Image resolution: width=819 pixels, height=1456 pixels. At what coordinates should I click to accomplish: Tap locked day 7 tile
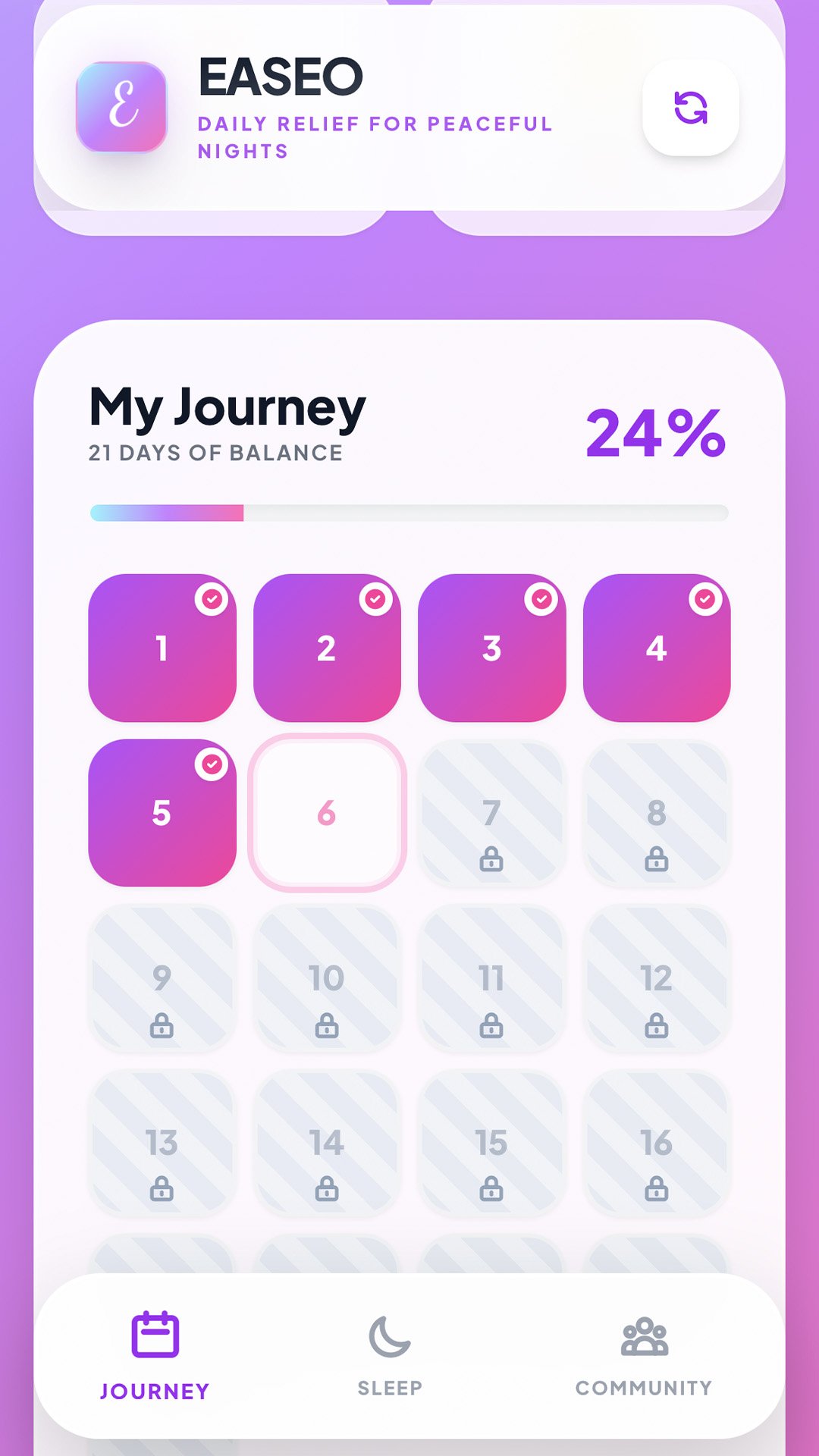click(x=491, y=812)
